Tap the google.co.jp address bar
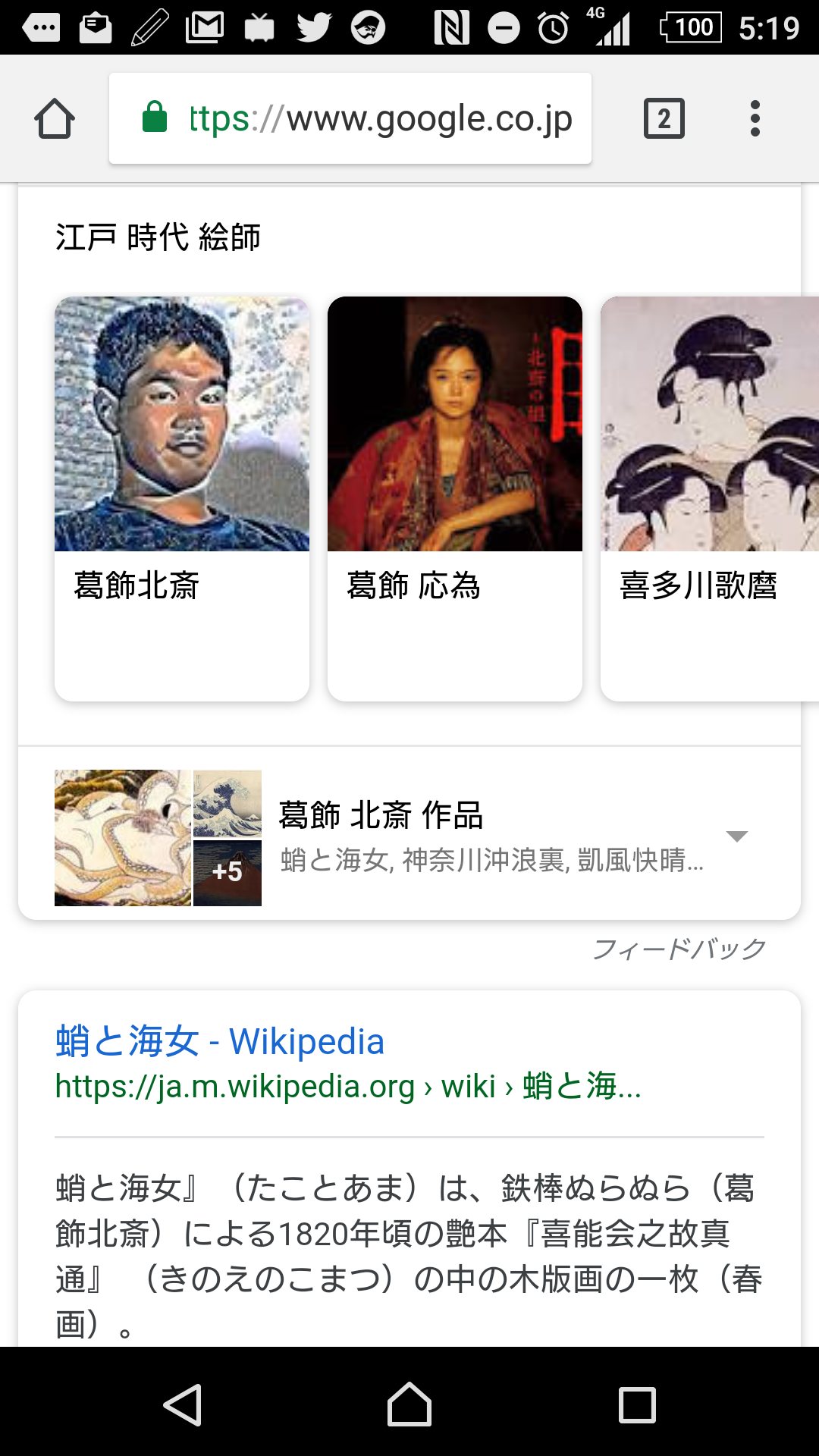The image size is (819, 1456). tap(350, 119)
